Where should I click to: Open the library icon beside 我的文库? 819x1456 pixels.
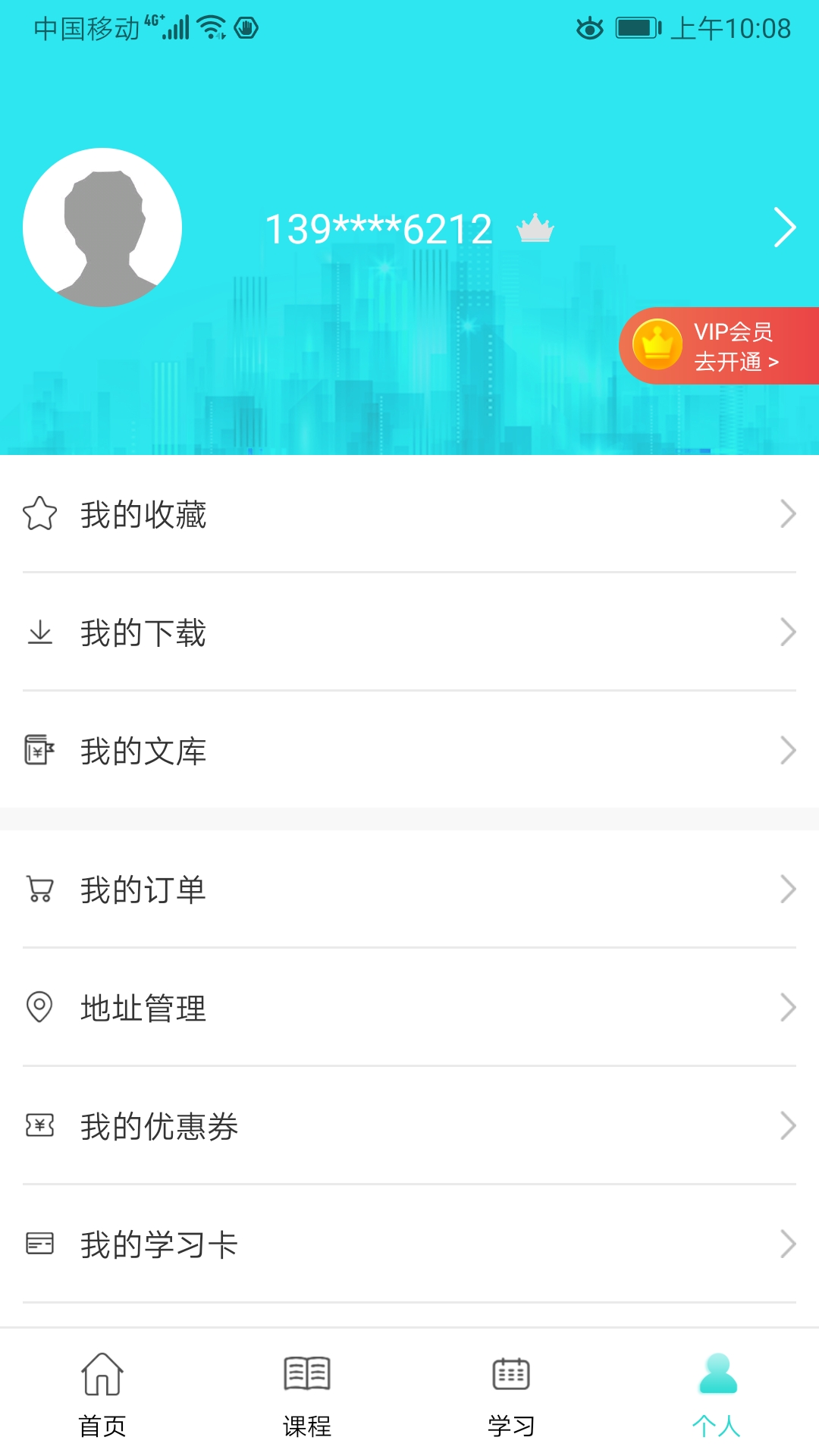coord(39,750)
